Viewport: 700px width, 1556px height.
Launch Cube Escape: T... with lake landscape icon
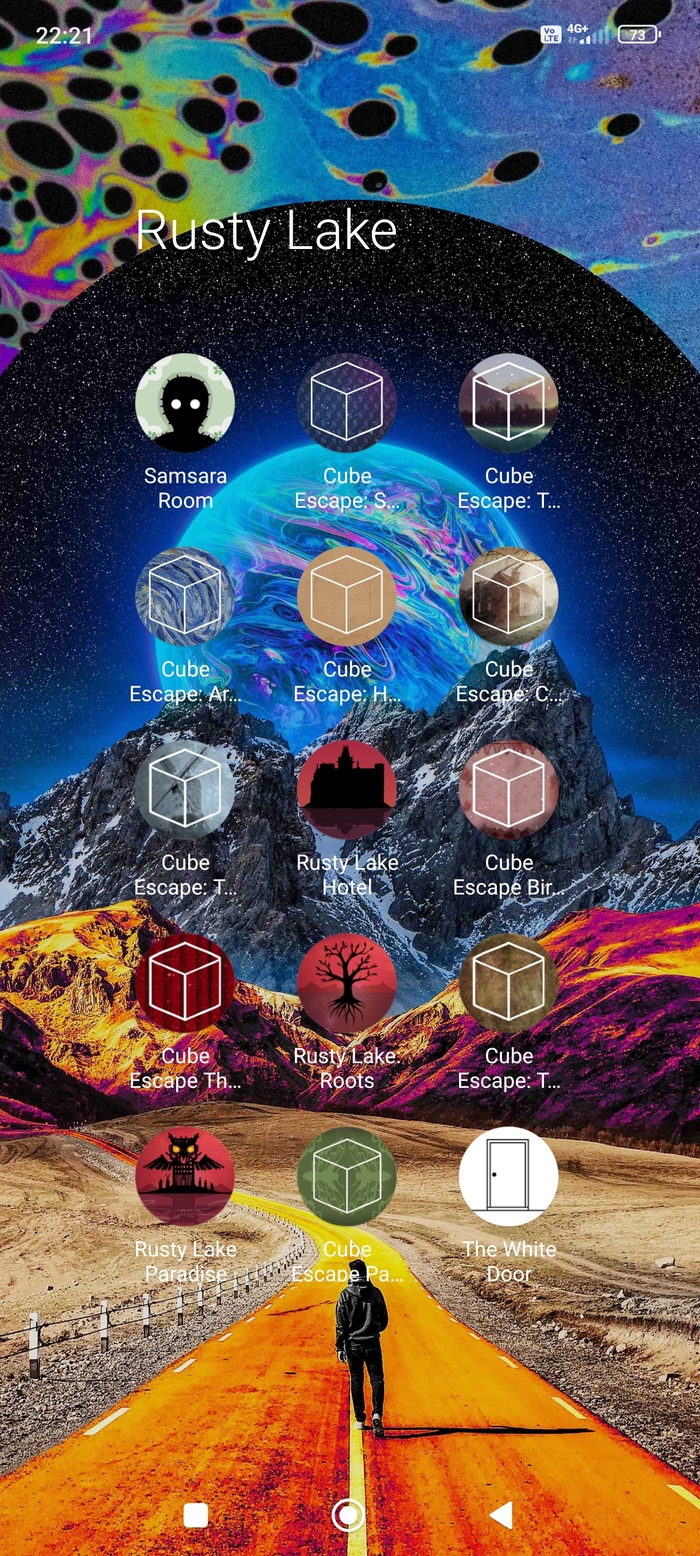(x=509, y=403)
